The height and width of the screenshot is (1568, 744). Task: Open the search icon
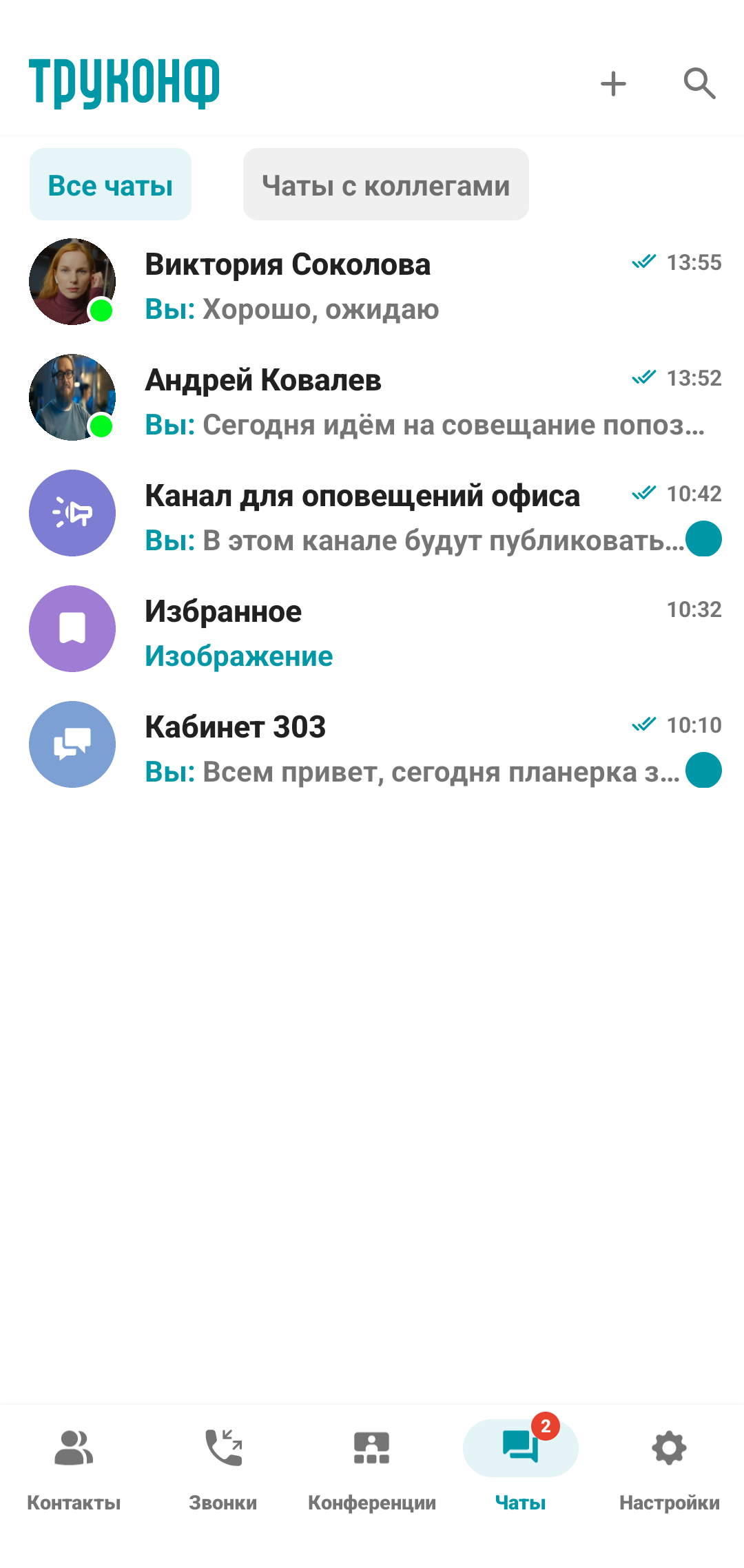(x=699, y=84)
